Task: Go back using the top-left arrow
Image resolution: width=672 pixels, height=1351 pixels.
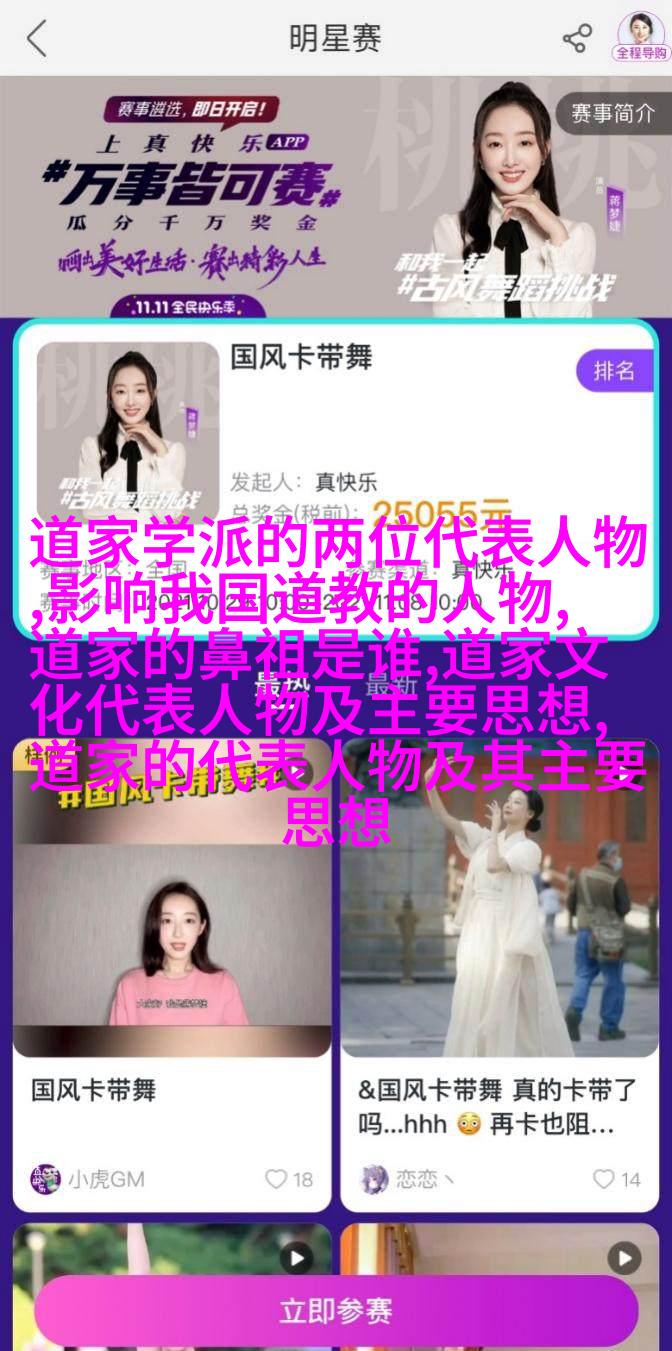Action: pyautogui.click(x=37, y=39)
